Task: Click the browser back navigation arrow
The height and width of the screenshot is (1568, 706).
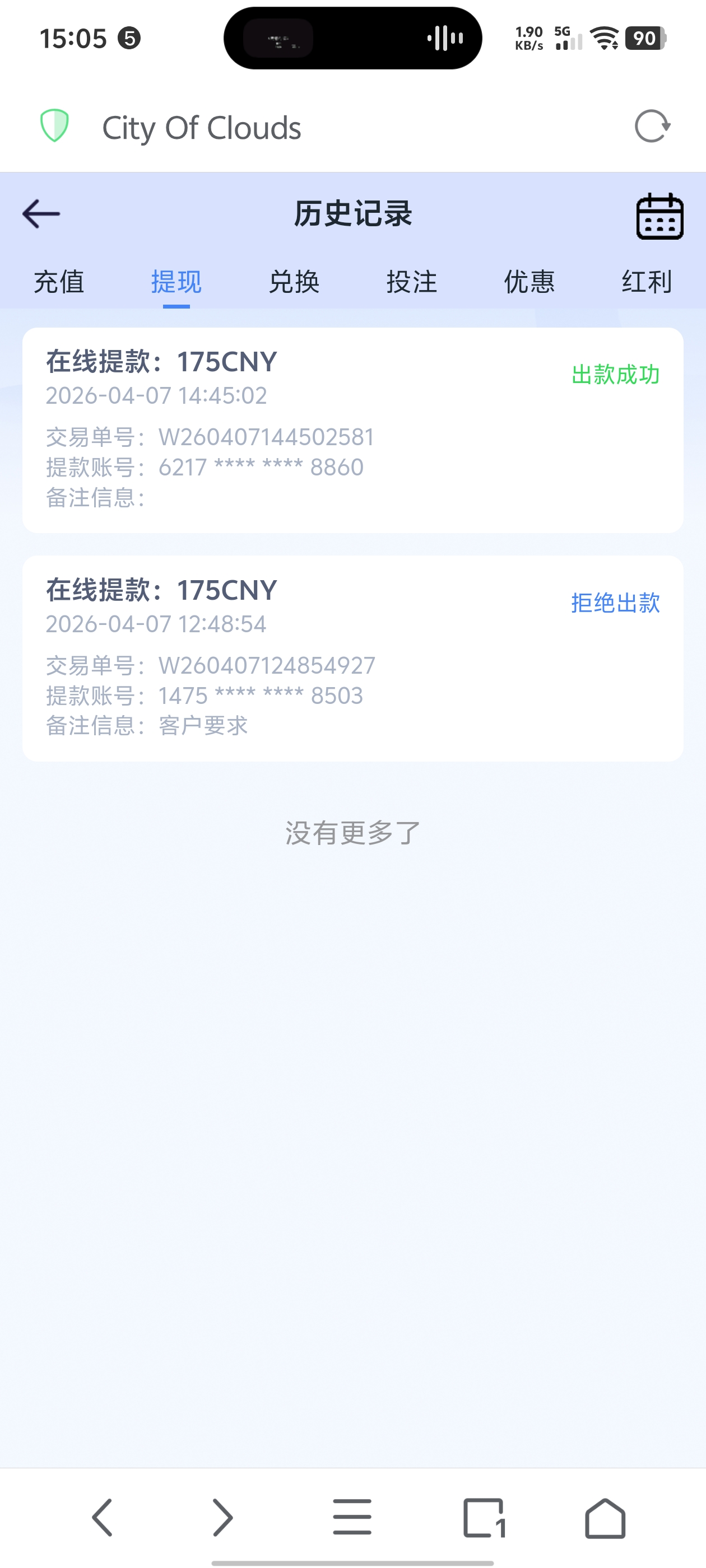Action: (104, 1516)
